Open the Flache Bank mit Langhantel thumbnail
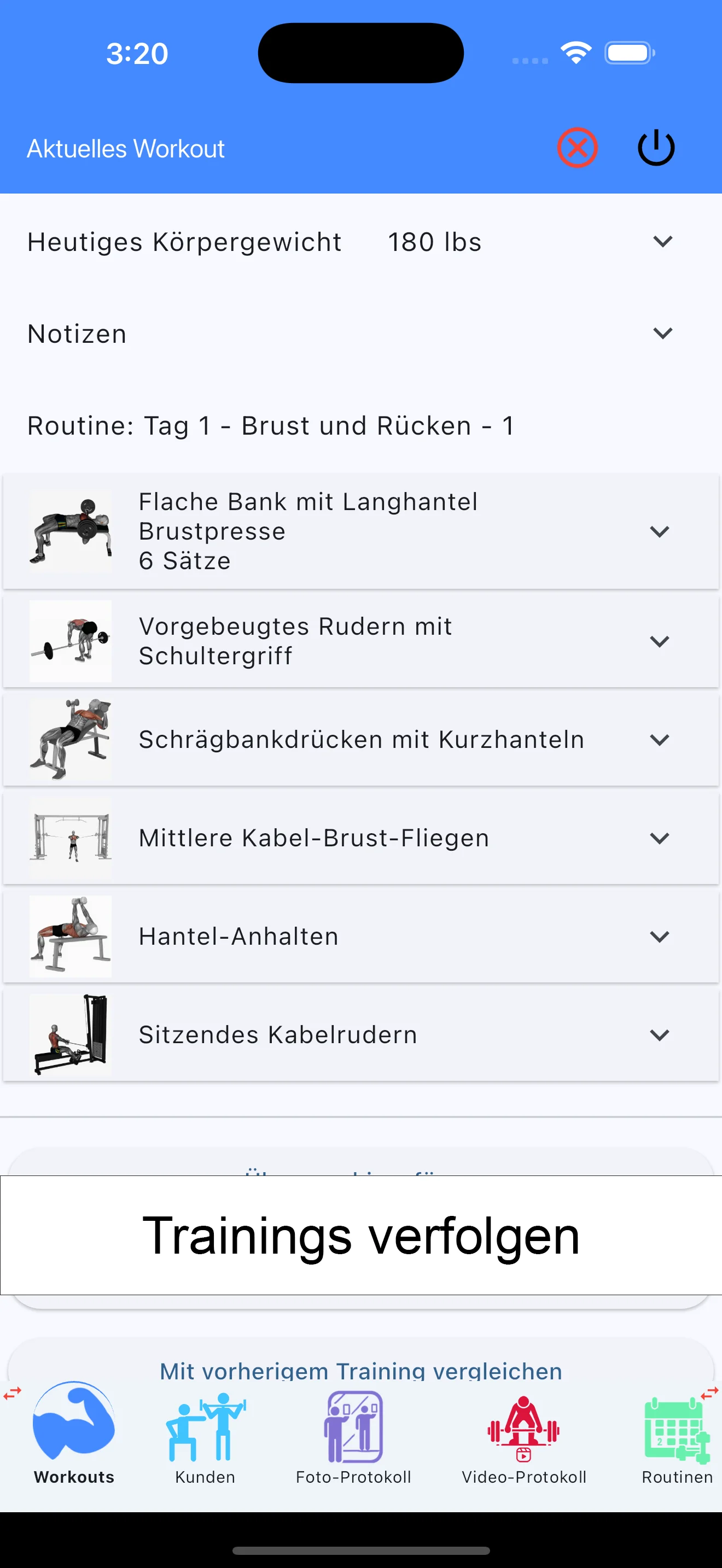The image size is (722, 1568). (70, 531)
